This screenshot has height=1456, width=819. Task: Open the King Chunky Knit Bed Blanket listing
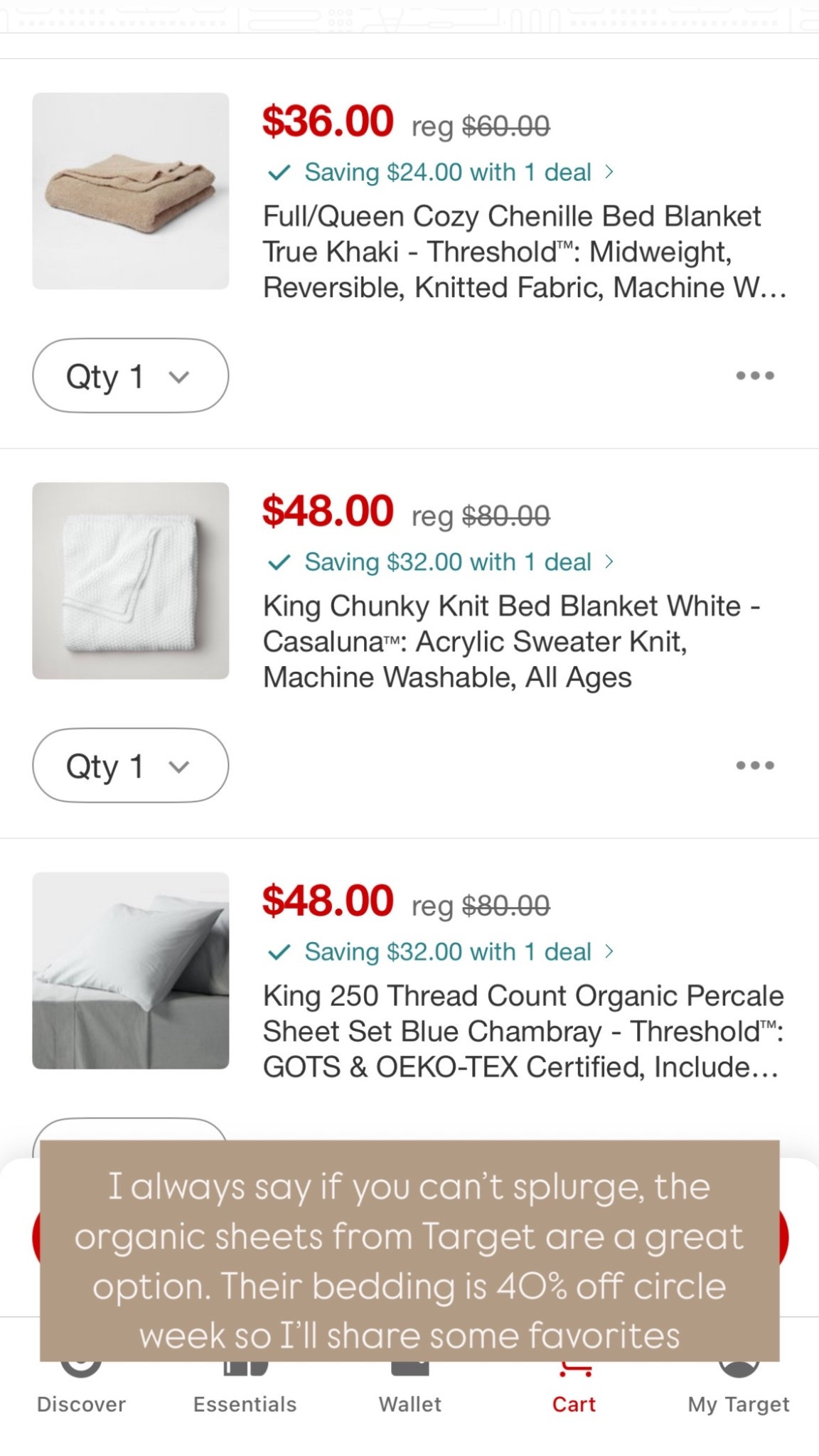click(x=510, y=641)
